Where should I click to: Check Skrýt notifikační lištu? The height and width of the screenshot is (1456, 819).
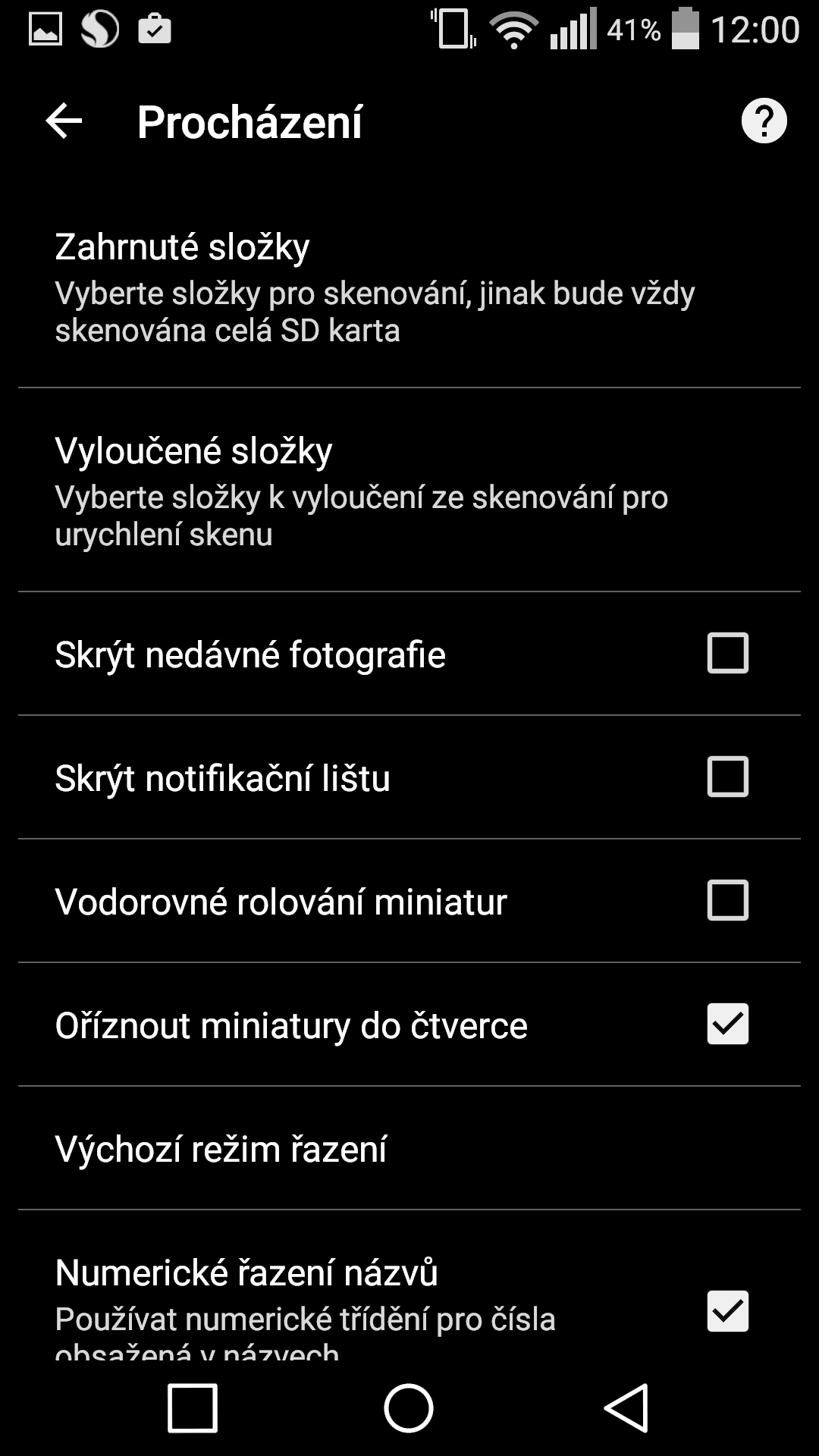coord(727,777)
